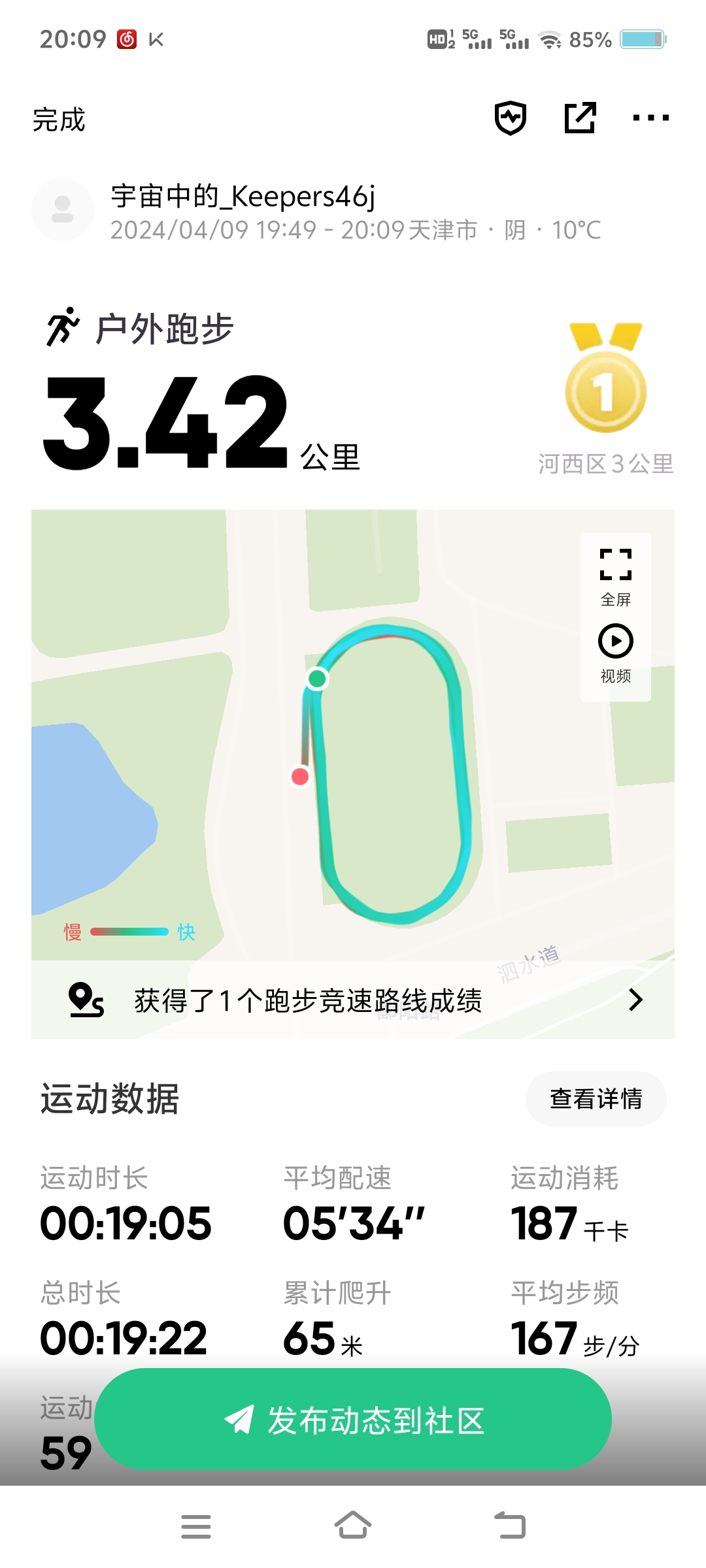Tap the system back button
This screenshot has width=706, height=1568.
[510, 1526]
